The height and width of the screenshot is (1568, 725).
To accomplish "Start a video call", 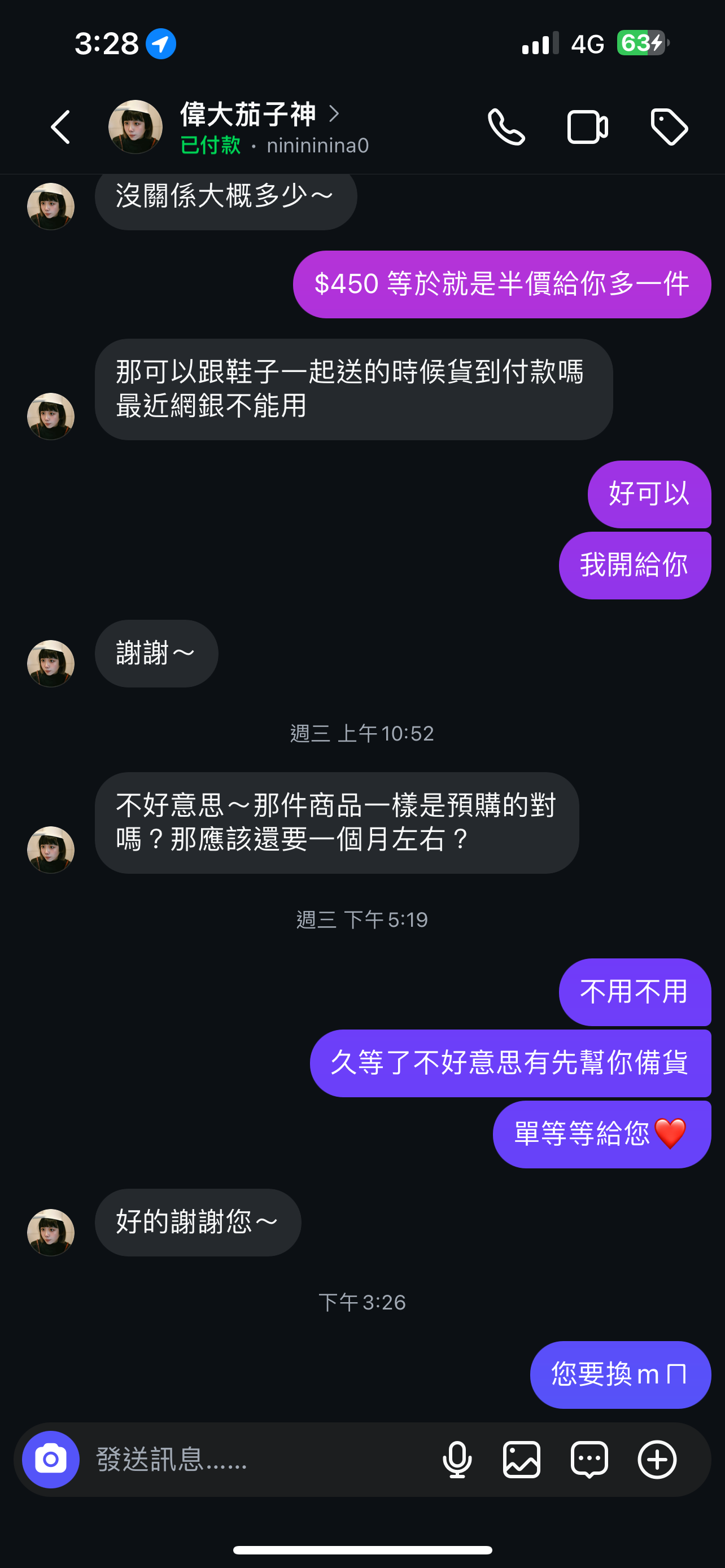I will coord(587,127).
